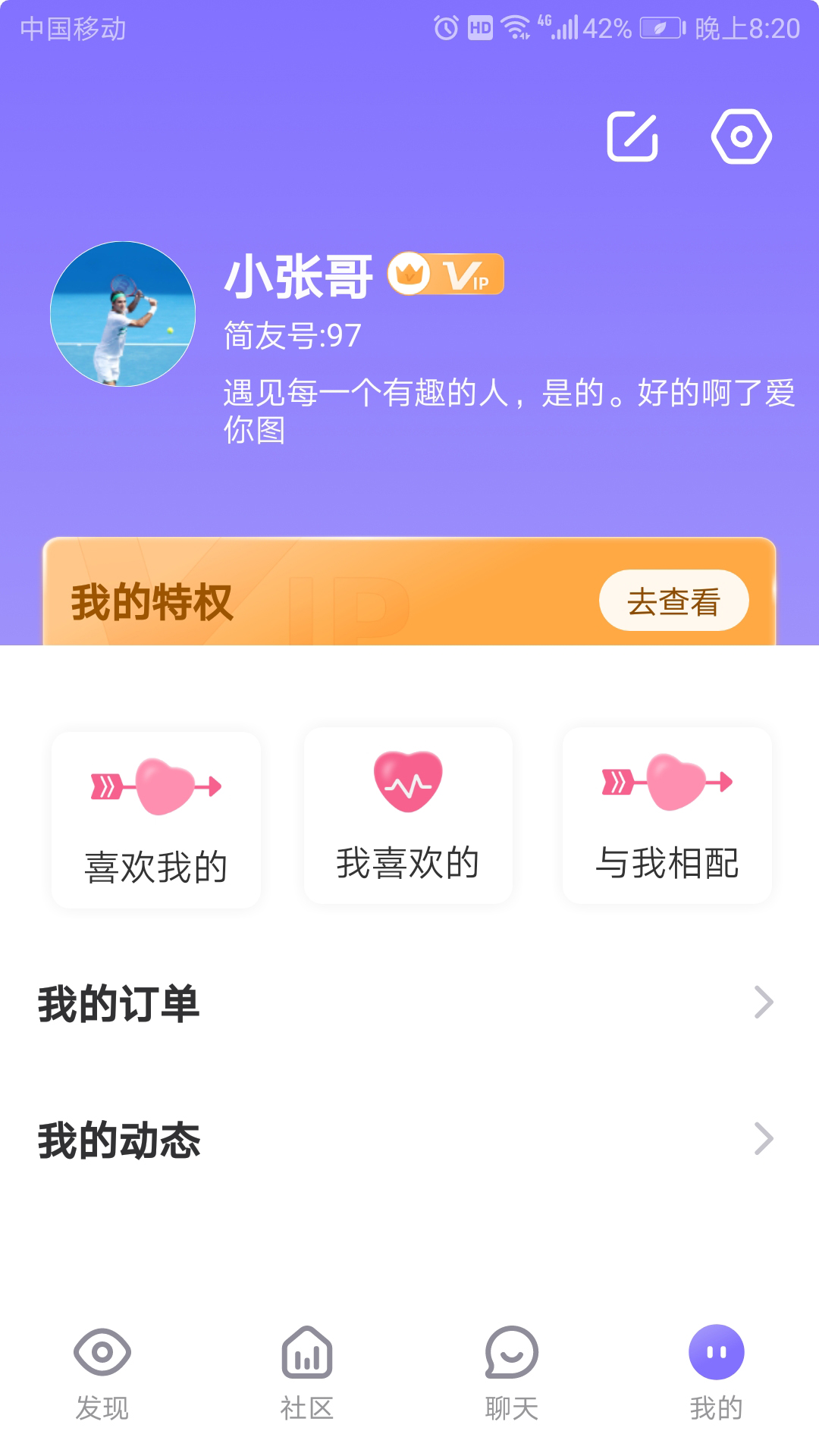Open the 喜欢我的 card
The image size is (819, 1456).
(x=156, y=820)
